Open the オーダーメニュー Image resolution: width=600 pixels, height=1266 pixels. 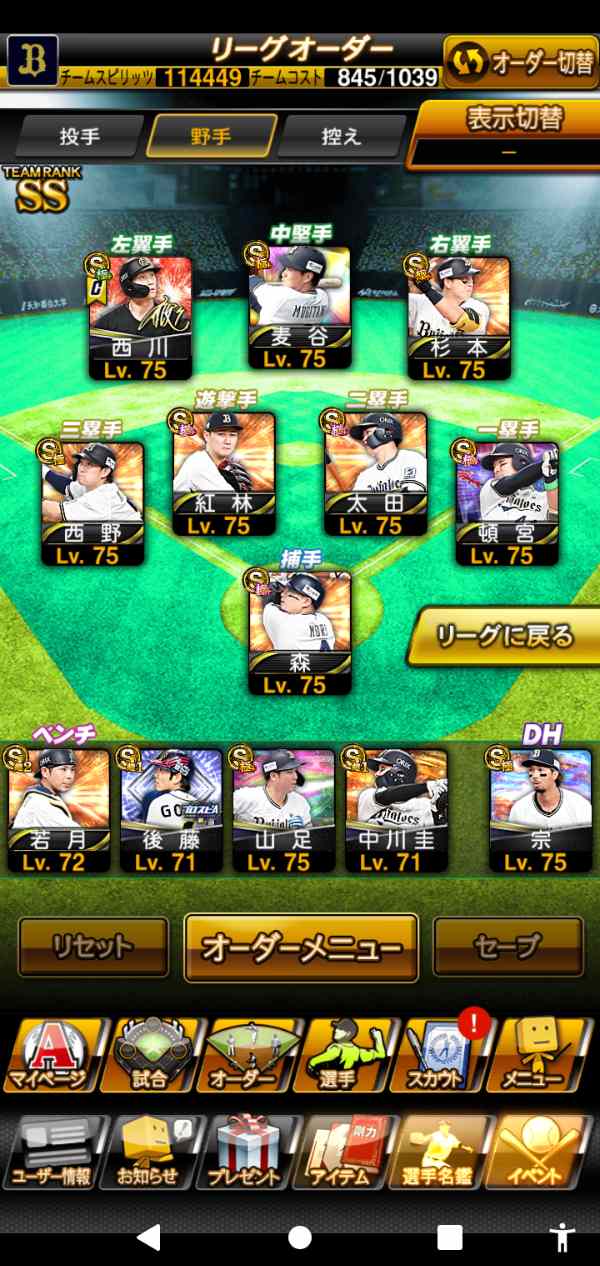click(301, 947)
